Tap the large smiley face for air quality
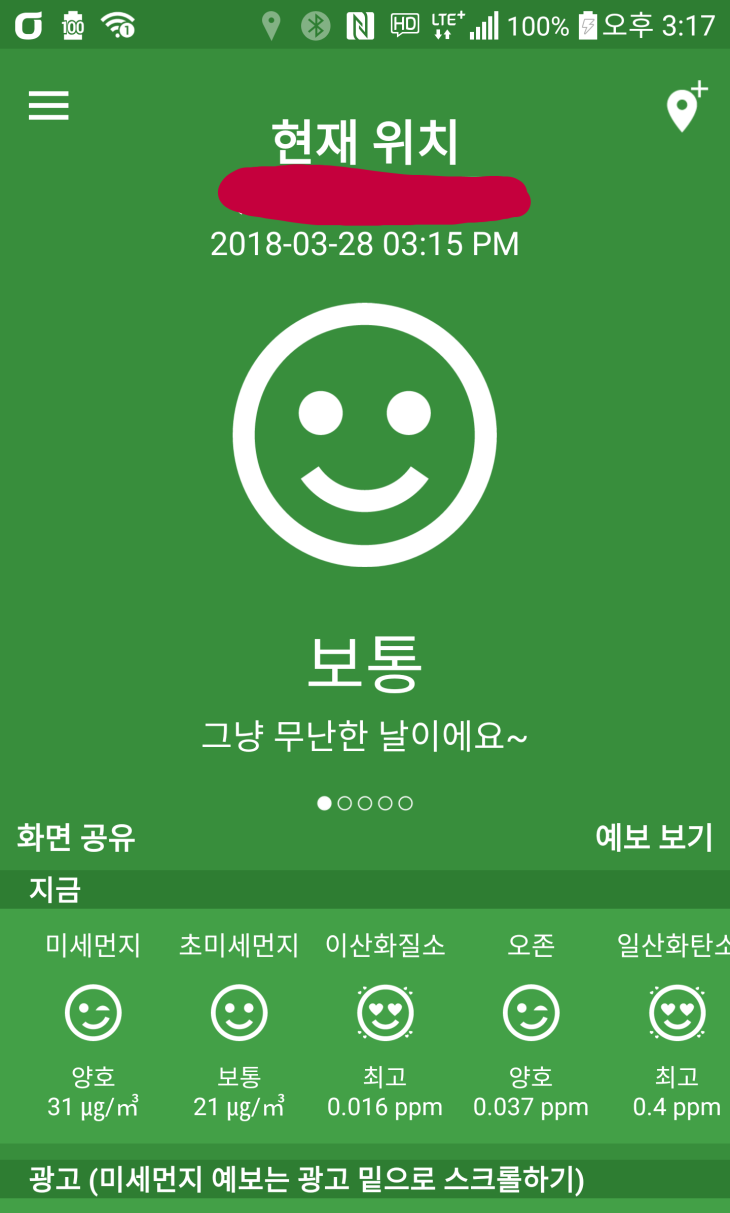730x1213 pixels. click(x=365, y=432)
